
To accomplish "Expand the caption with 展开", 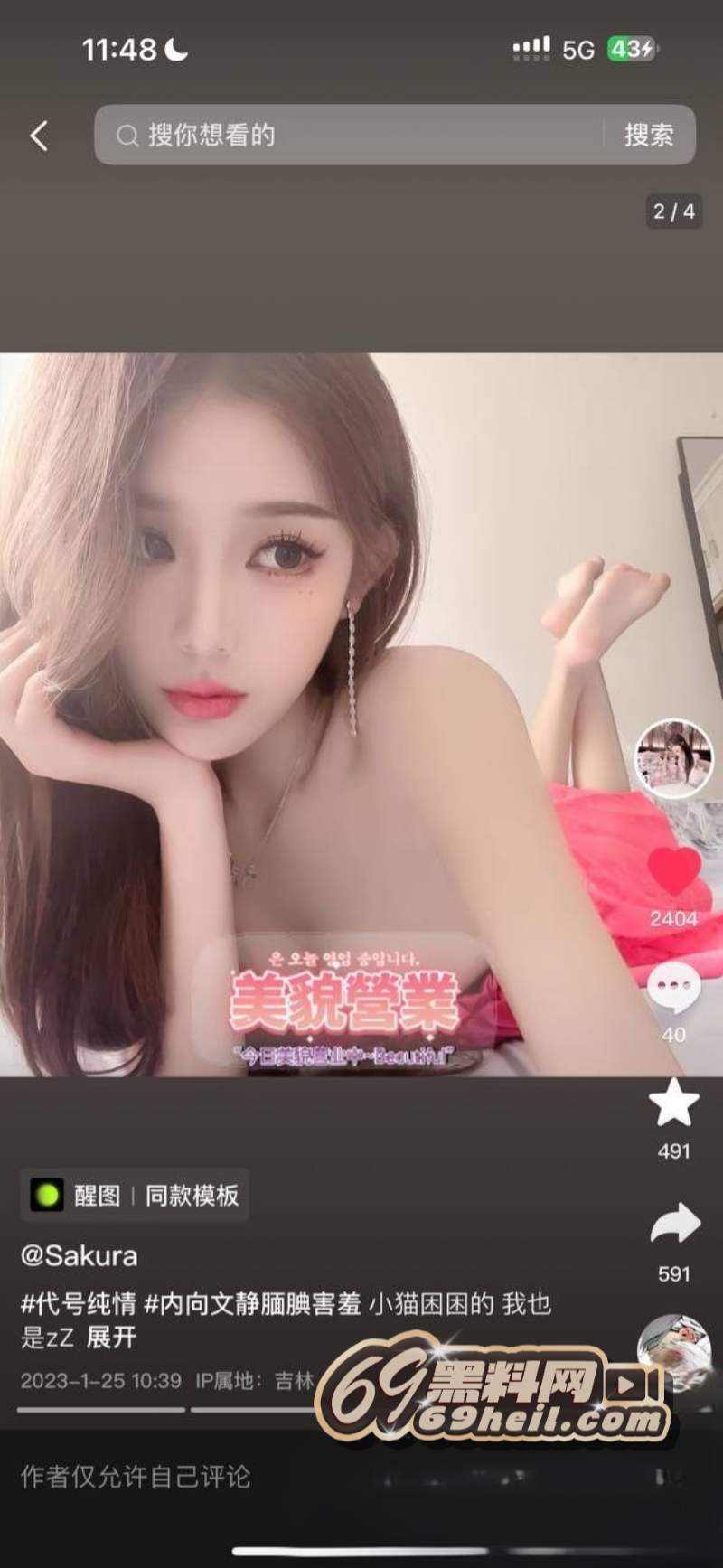I will click(x=111, y=1337).
